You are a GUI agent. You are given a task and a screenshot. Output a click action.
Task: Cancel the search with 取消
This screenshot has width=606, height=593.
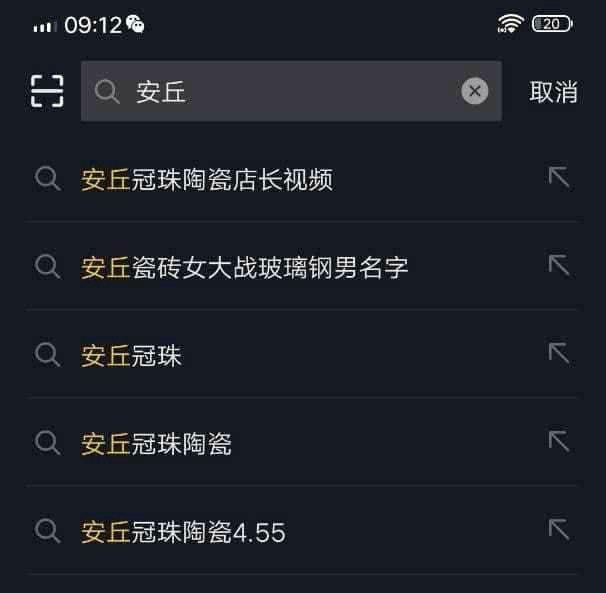click(553, 91)
